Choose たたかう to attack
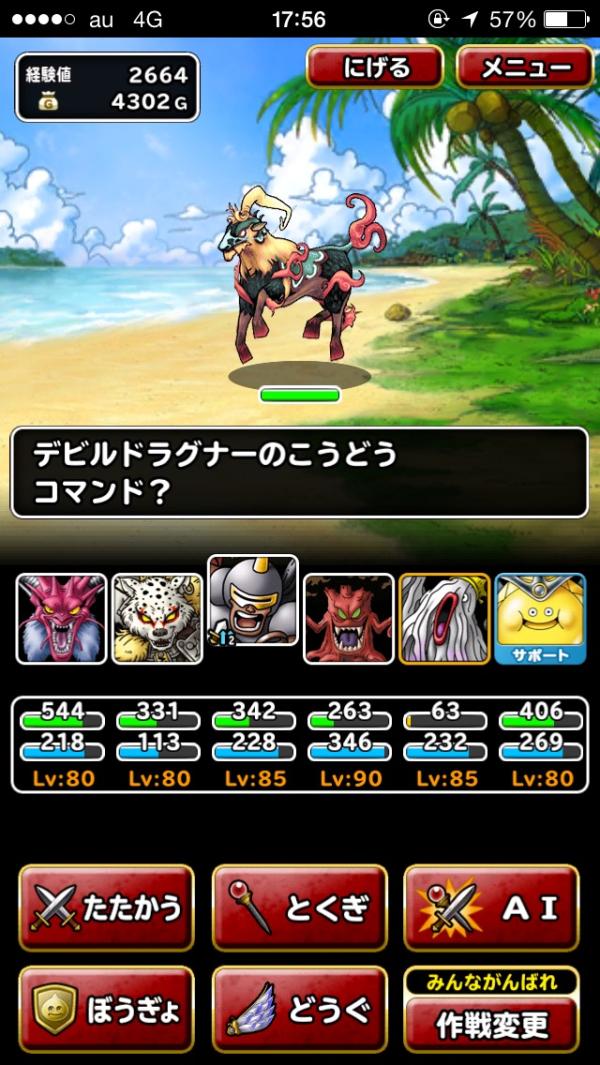 pyautogui.click(x=106, y=907)
